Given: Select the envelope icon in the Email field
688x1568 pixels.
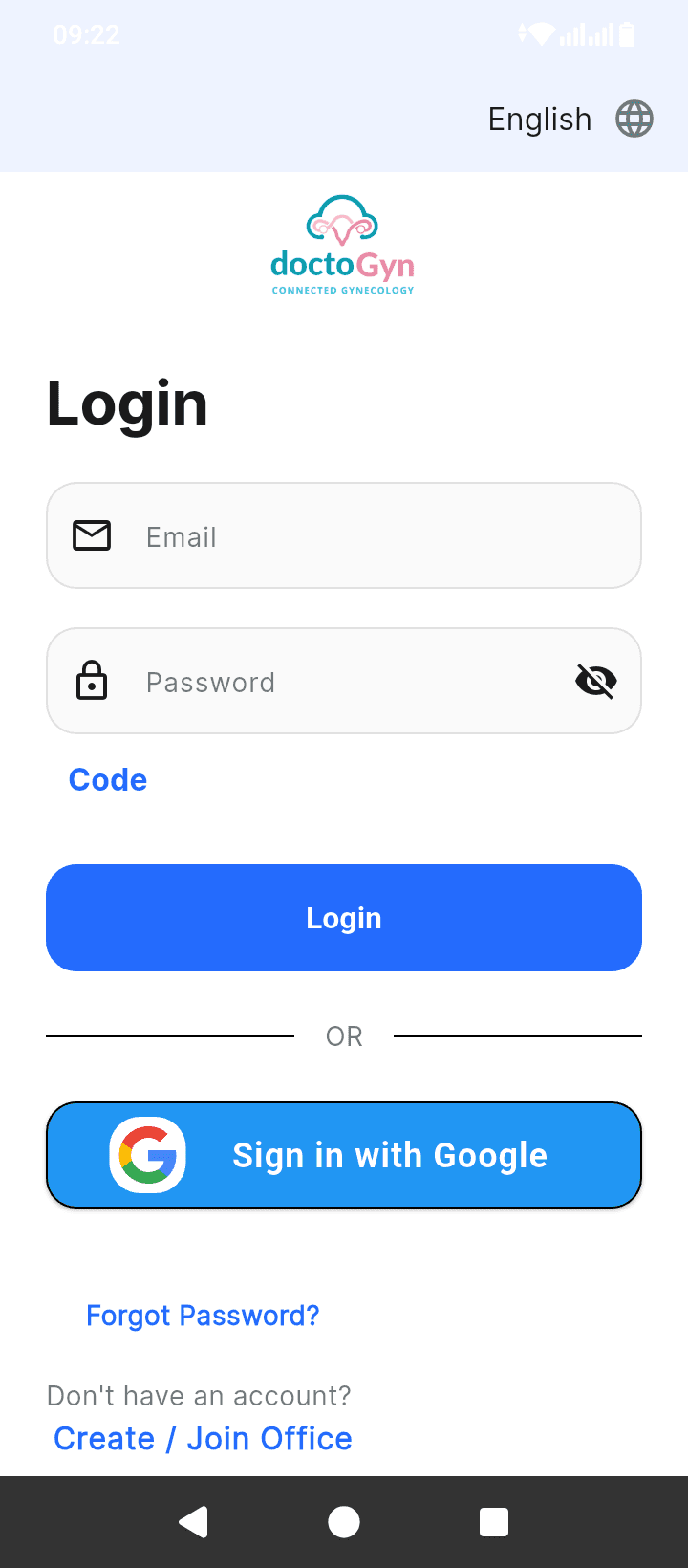Looking at the screenshot, I should (x=92, y=535).
